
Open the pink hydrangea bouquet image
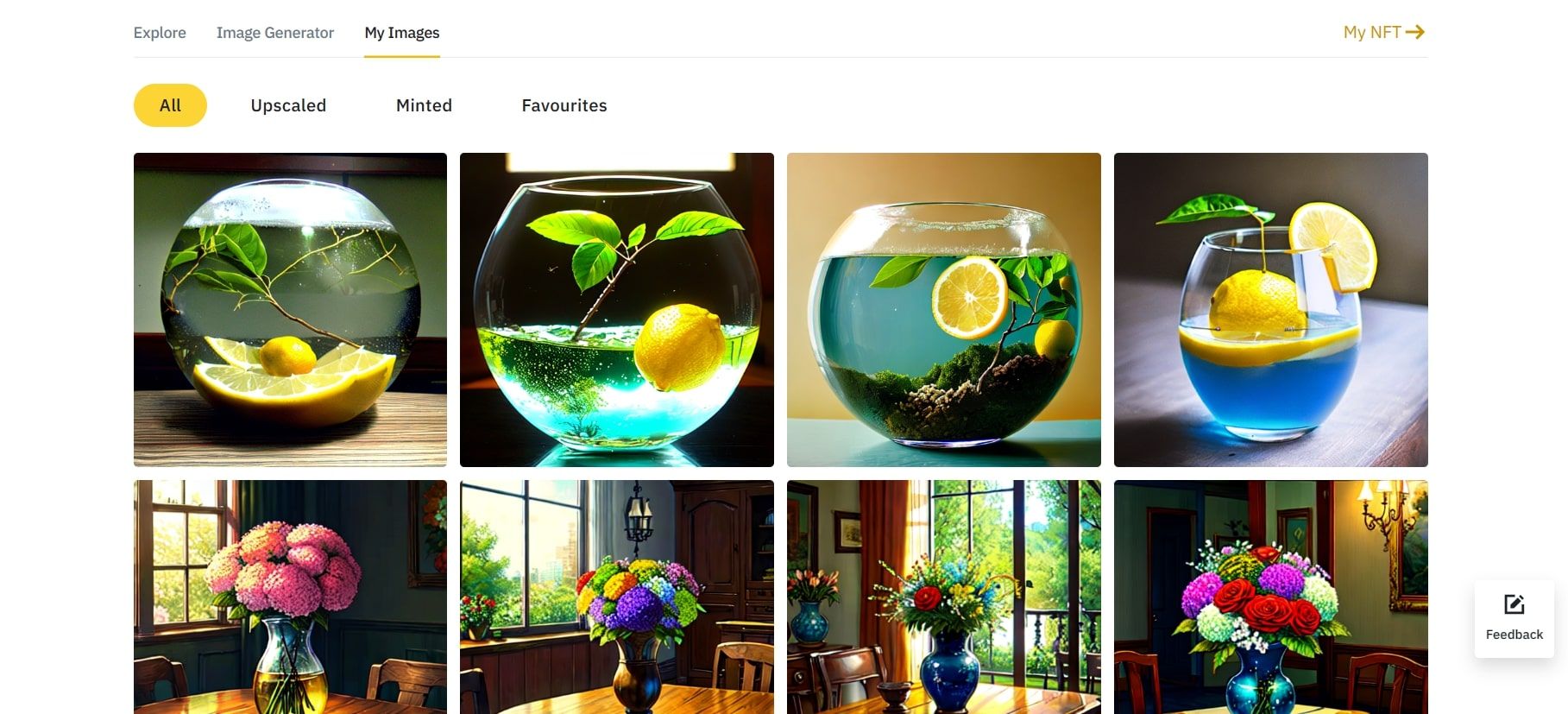290,597
